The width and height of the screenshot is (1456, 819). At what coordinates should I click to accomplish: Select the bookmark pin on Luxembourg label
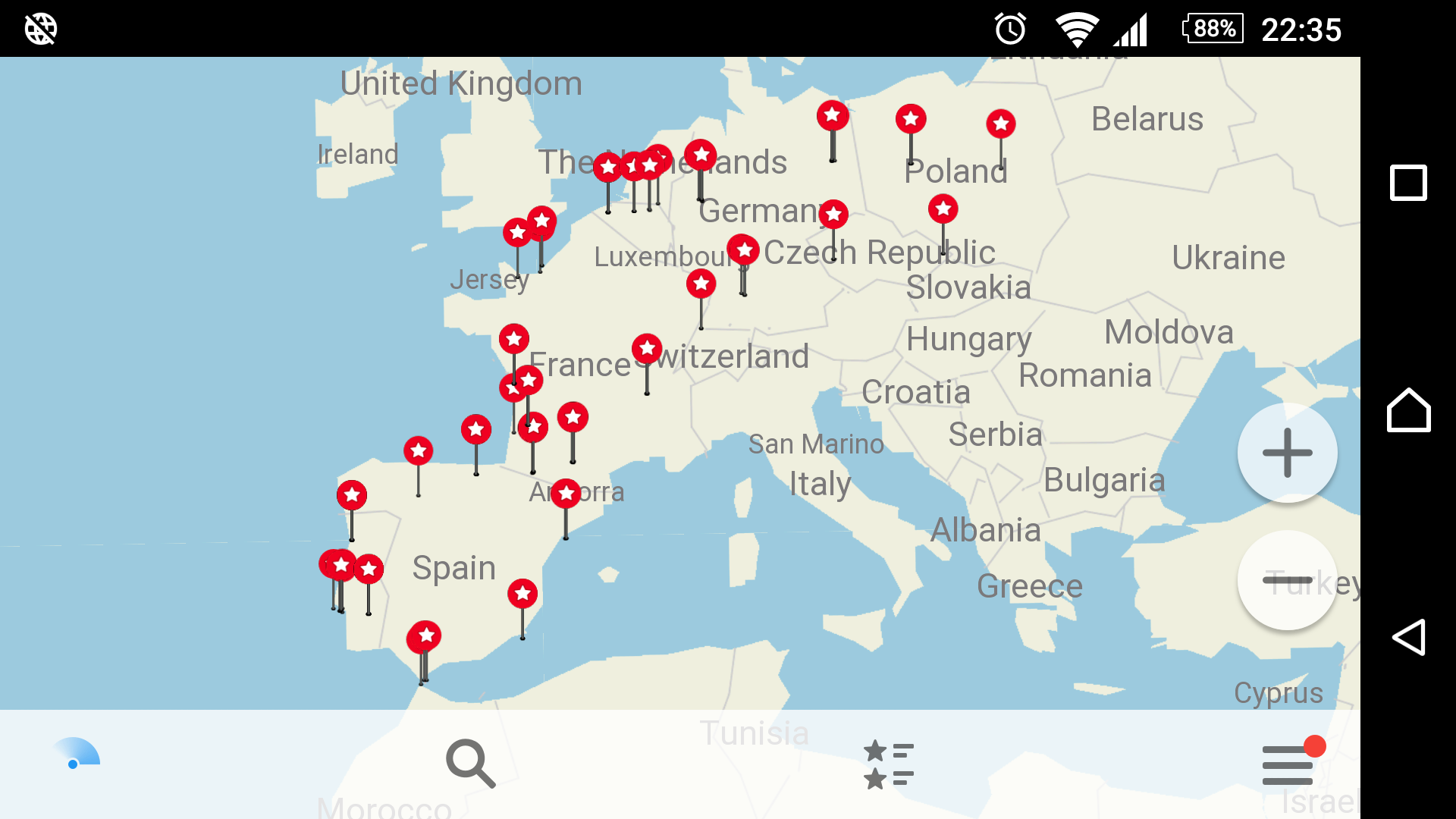point(743,250)
